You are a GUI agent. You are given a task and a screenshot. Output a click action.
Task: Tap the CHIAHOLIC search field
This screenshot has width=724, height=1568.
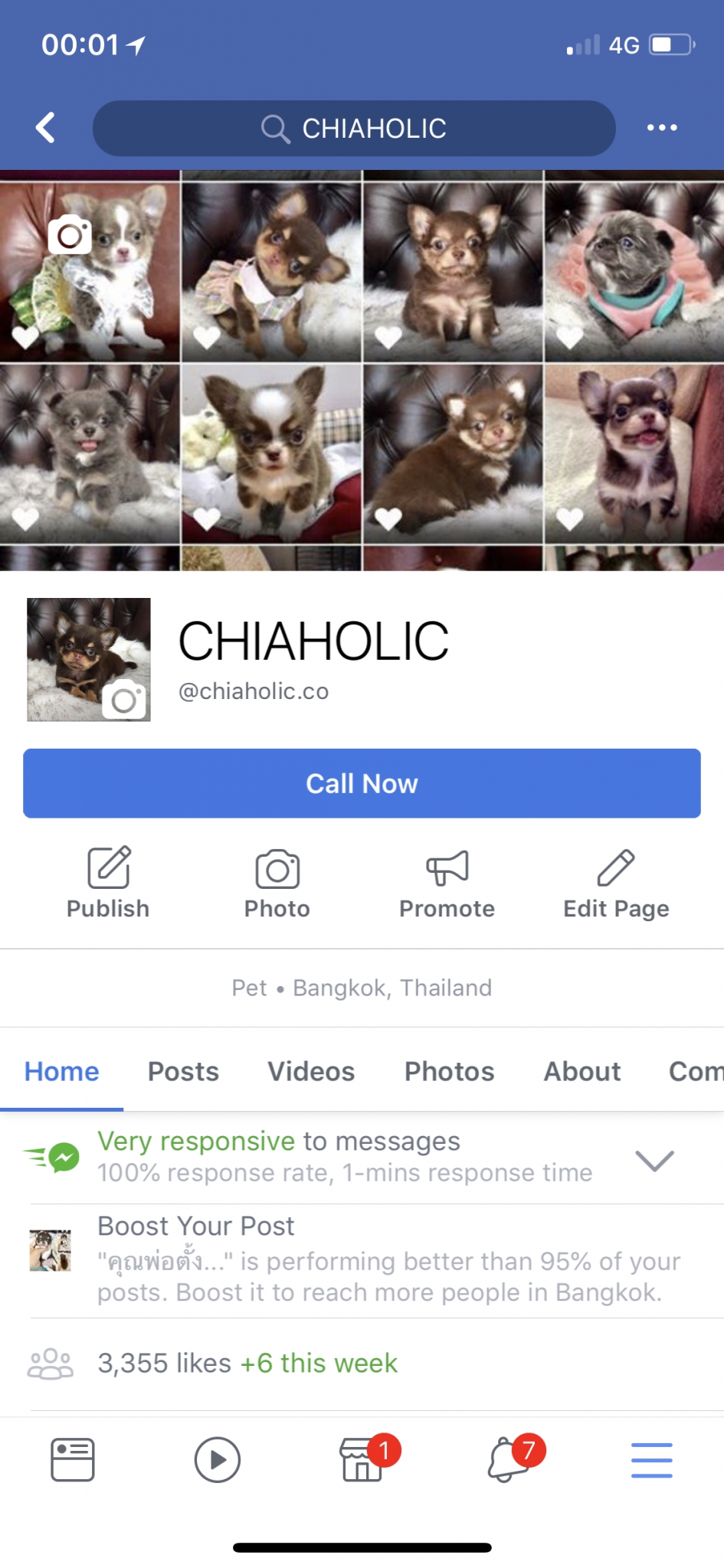pos(354,129)
